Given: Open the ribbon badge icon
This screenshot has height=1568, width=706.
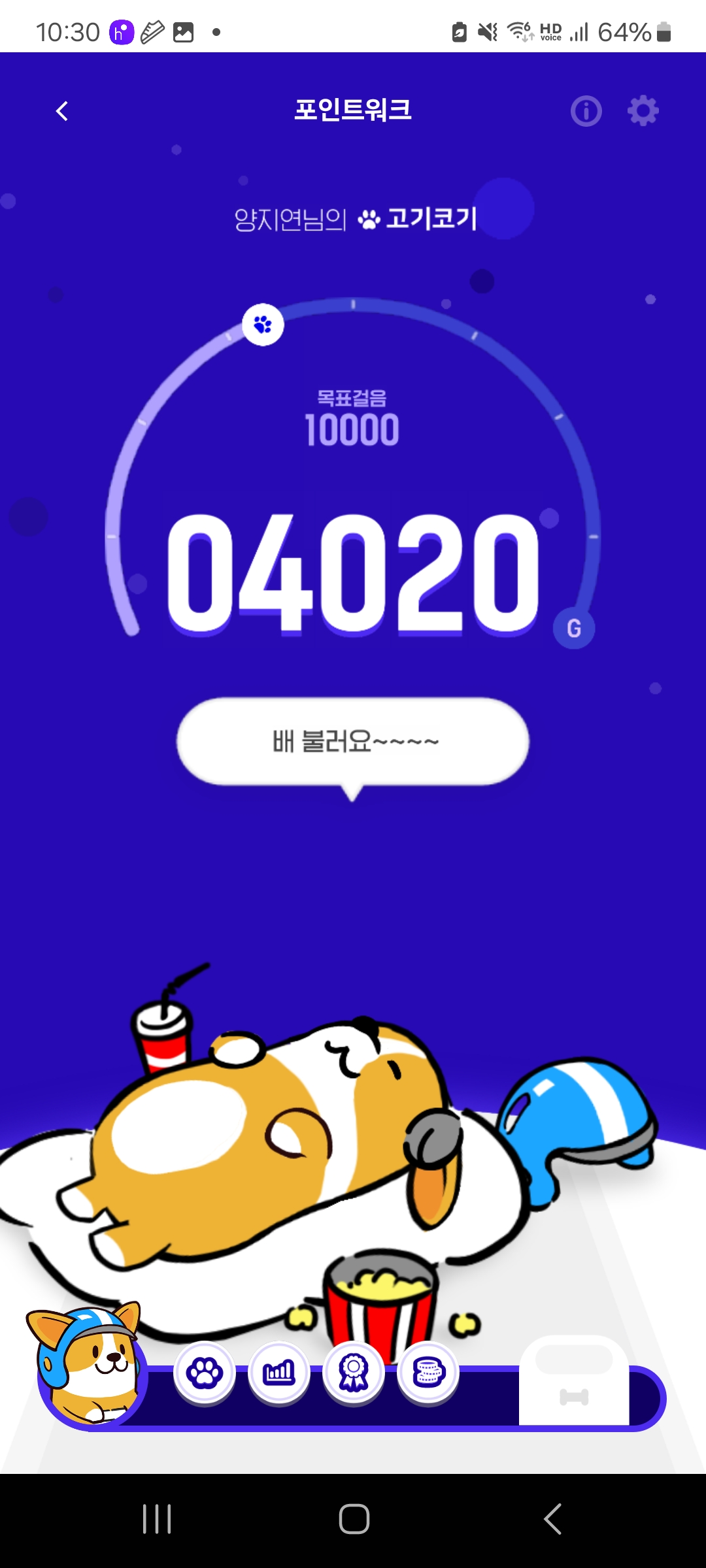Looking at the screenshot, I should (x=354, y=1372).
